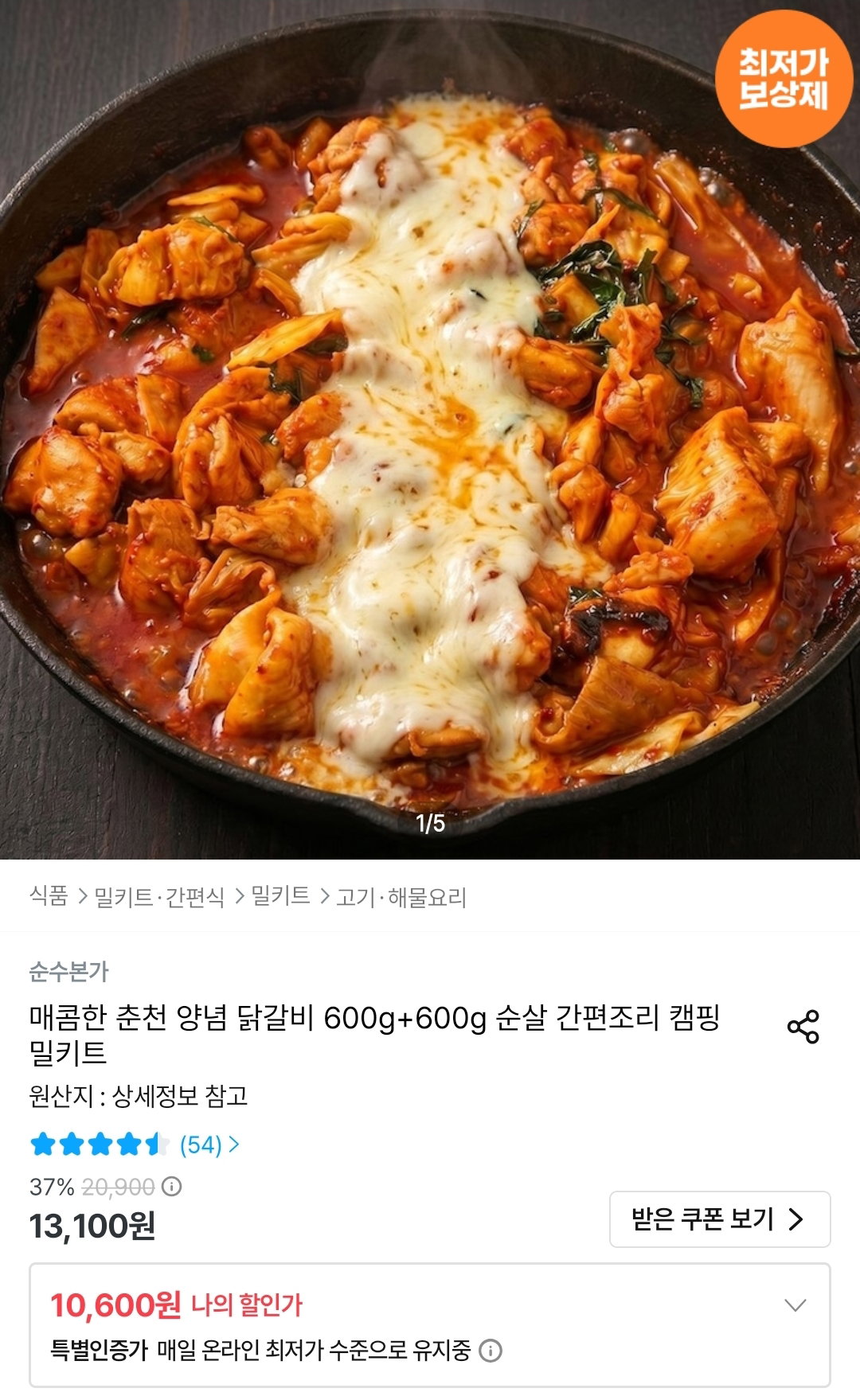Open the 최저가 보상제 badge
Screen dimensions: 860x1400
(784, 78)
